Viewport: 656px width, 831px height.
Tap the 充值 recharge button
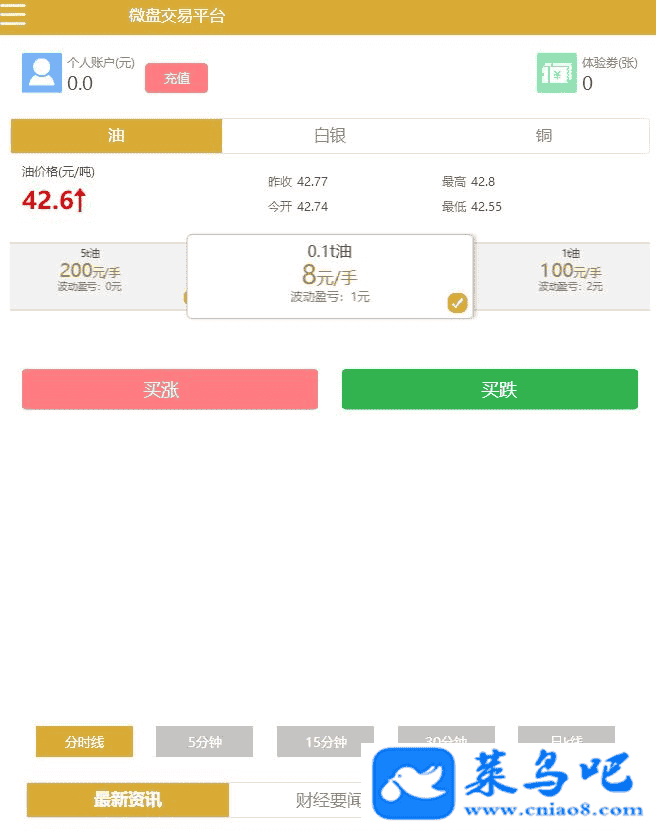point(176,78)
